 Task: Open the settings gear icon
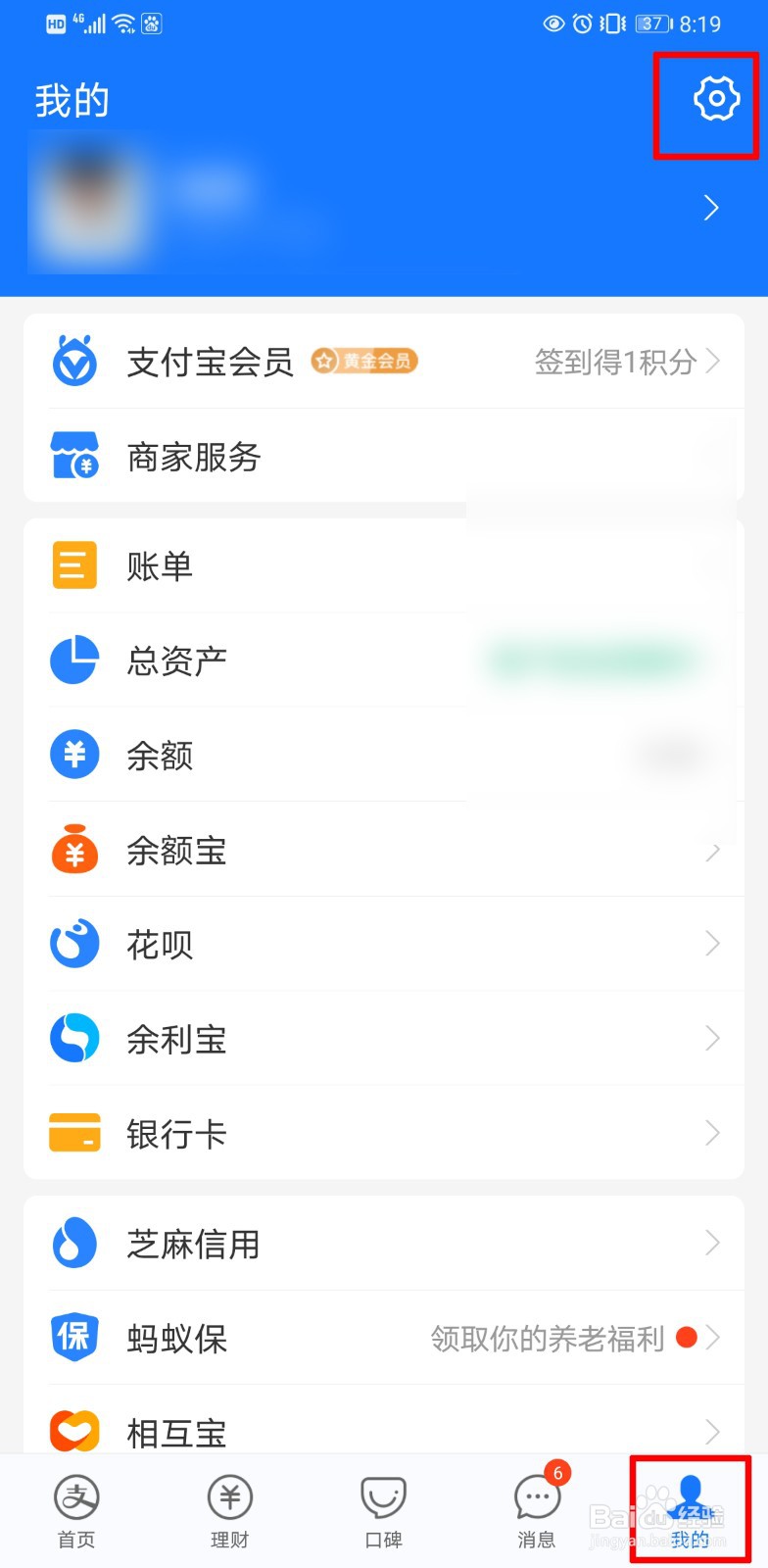tap(716, 98)
